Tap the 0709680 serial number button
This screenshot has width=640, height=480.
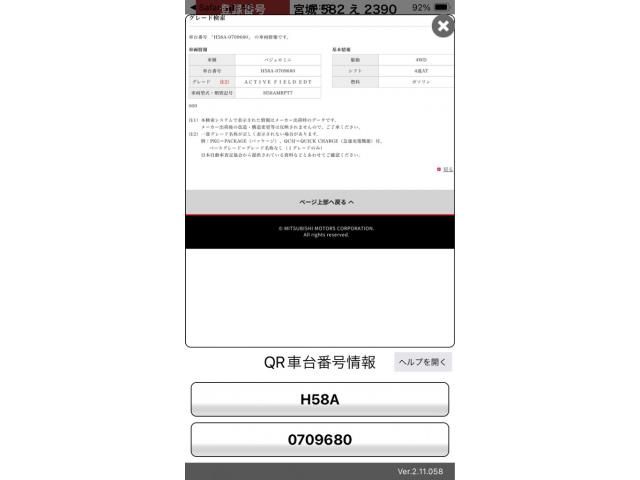click(320, 439)
